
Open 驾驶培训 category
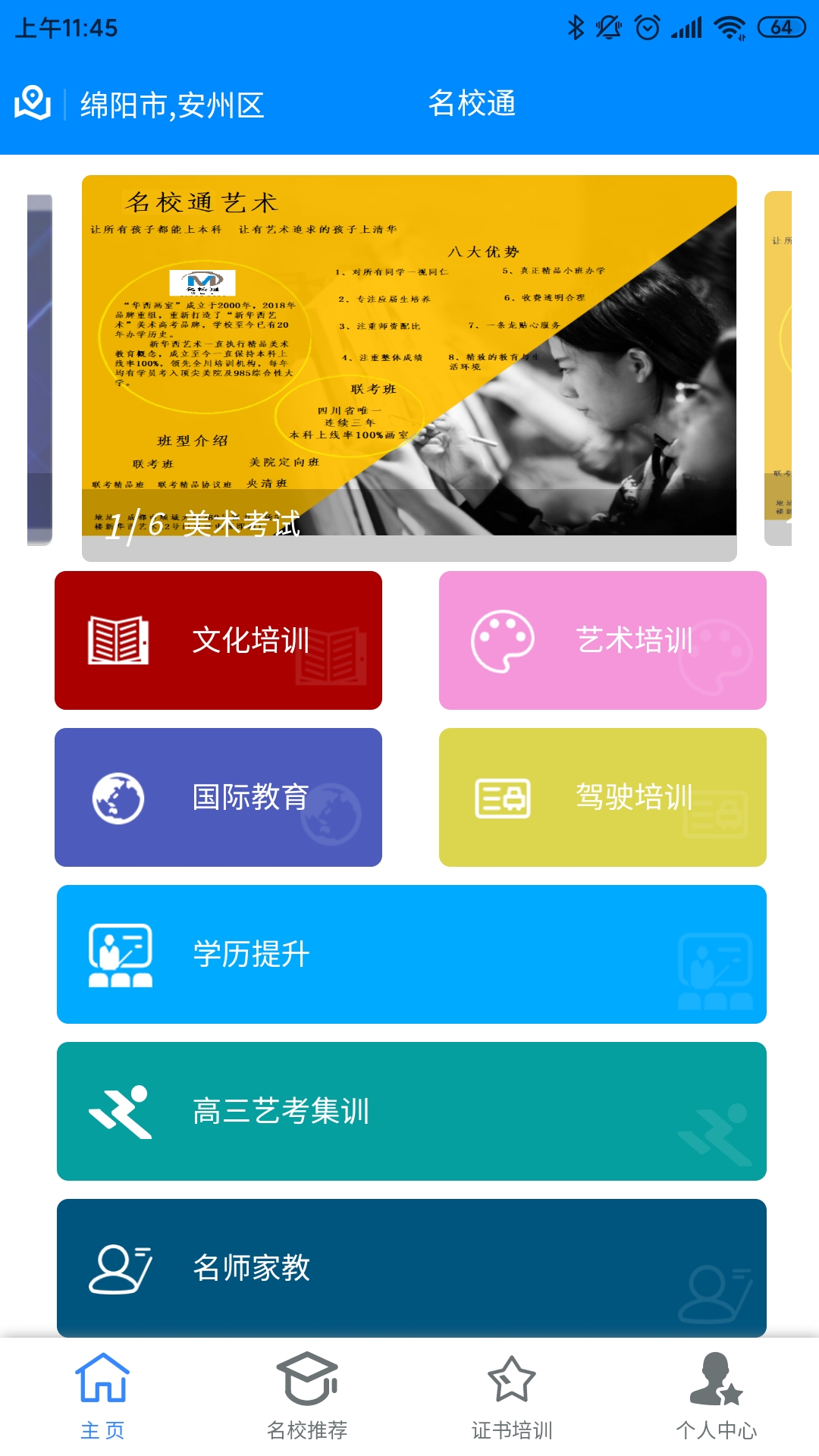click(x=602, y=797)
